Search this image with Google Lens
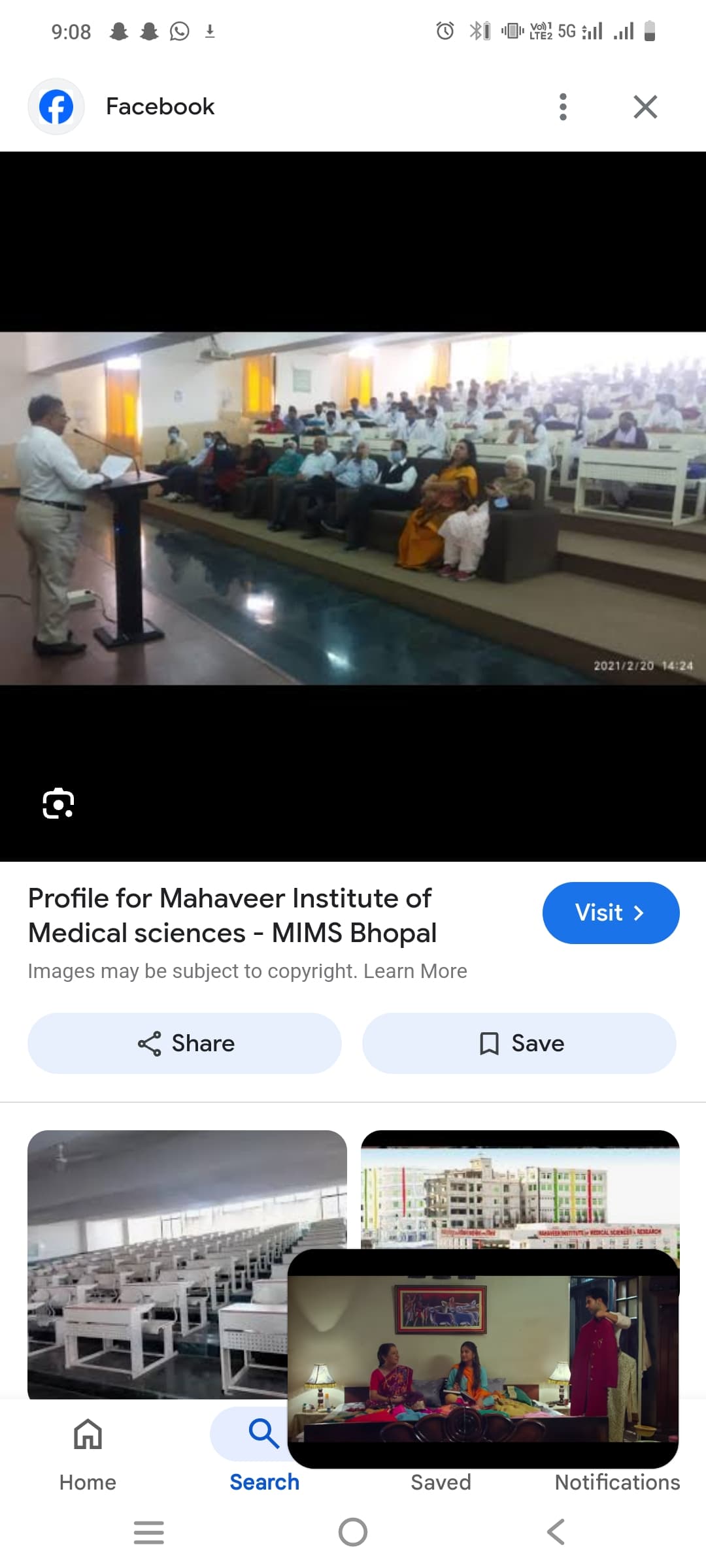The width and height of the screenshot is (706, 1568). (x=58, y=803)
